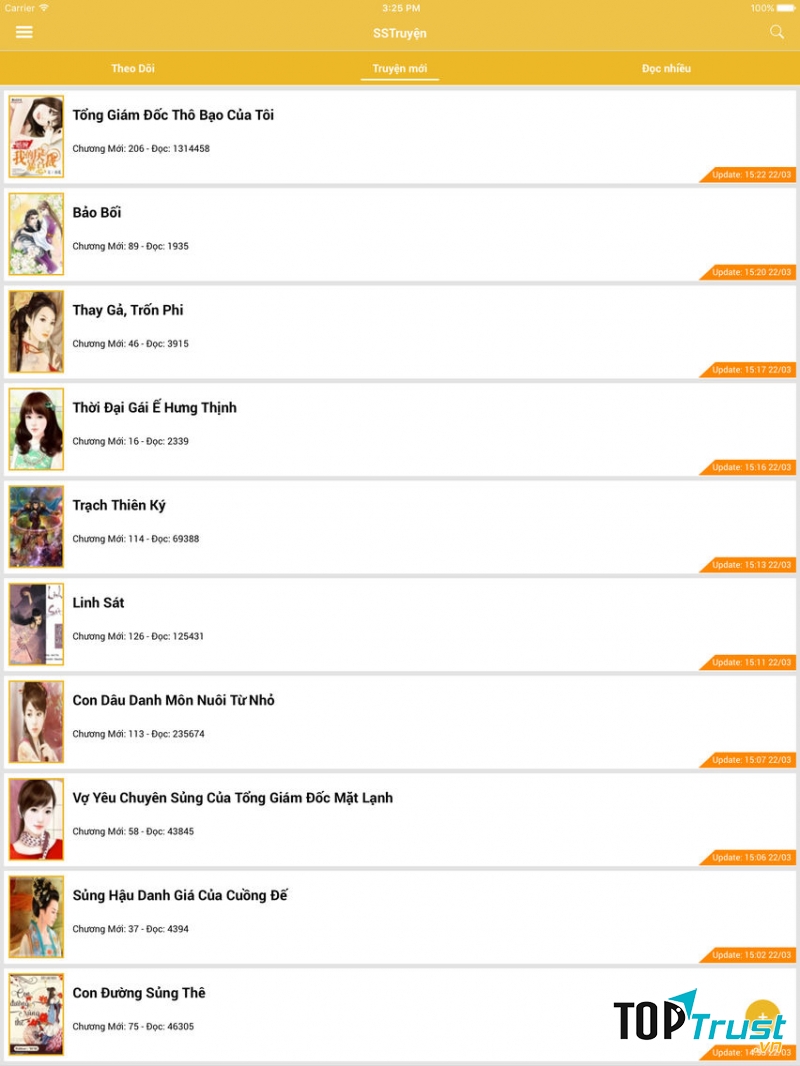Open Thay Gả, Trốn Phi

[x=128, y=311]
